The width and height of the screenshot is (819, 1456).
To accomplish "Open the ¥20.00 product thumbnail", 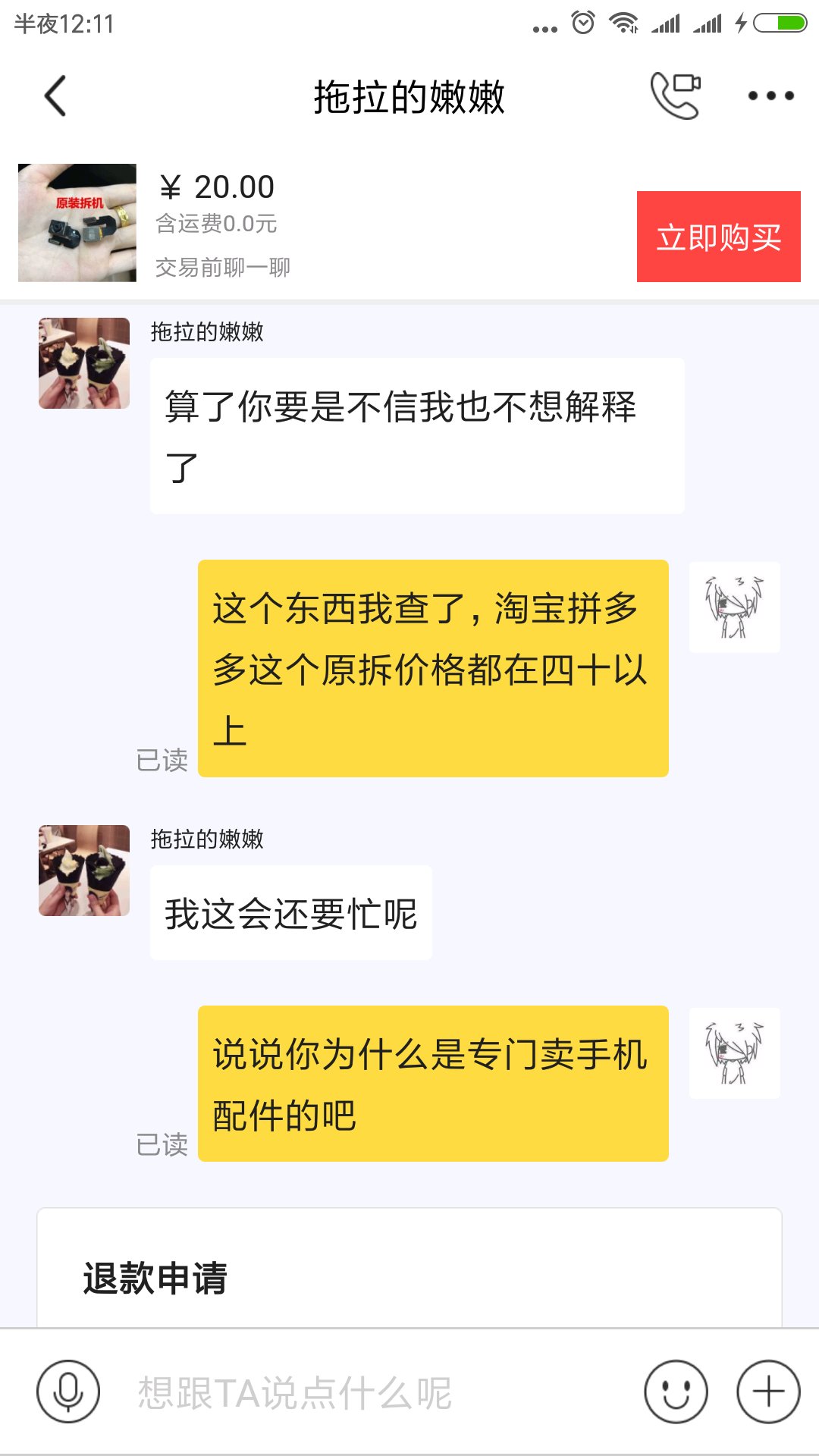I will pos(77,223).
